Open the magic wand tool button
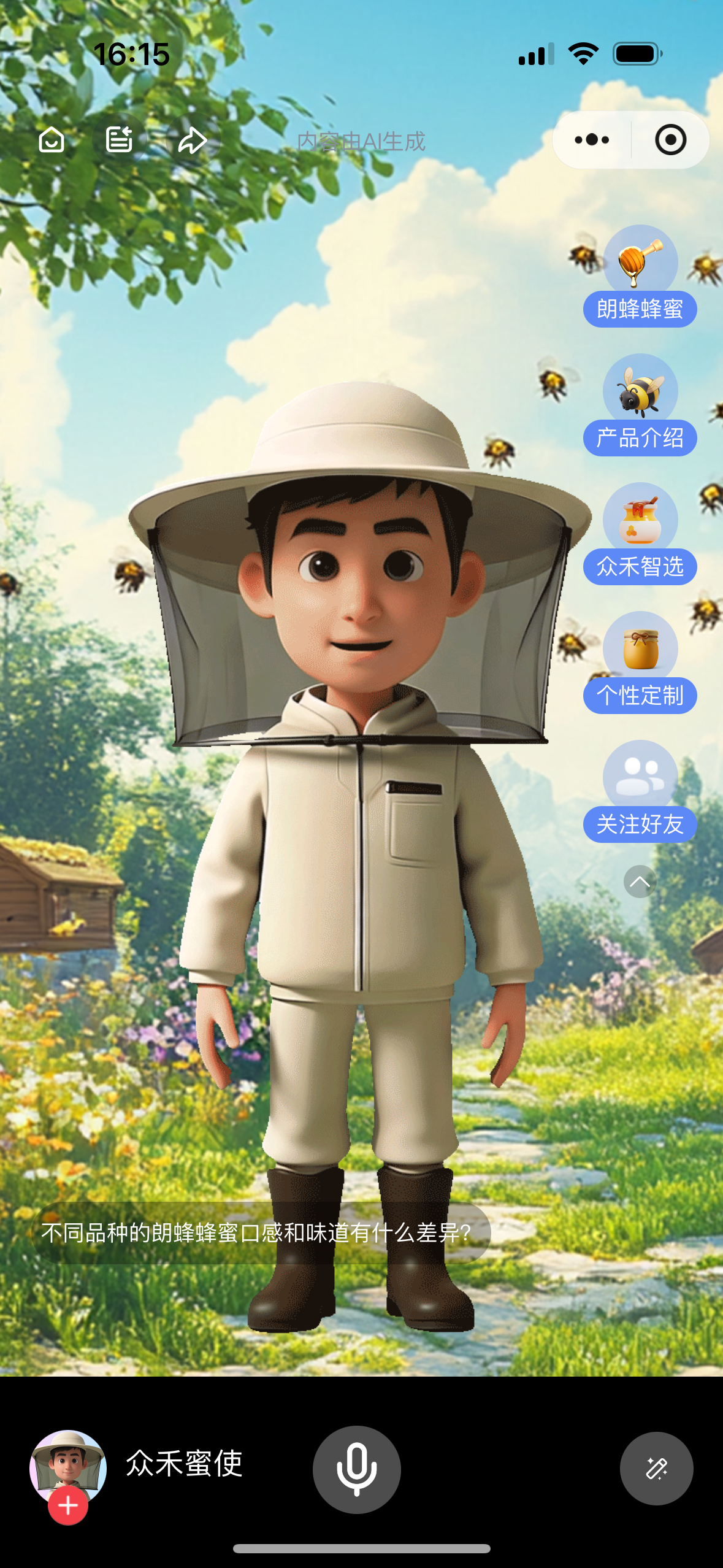 pos(656,1468)
